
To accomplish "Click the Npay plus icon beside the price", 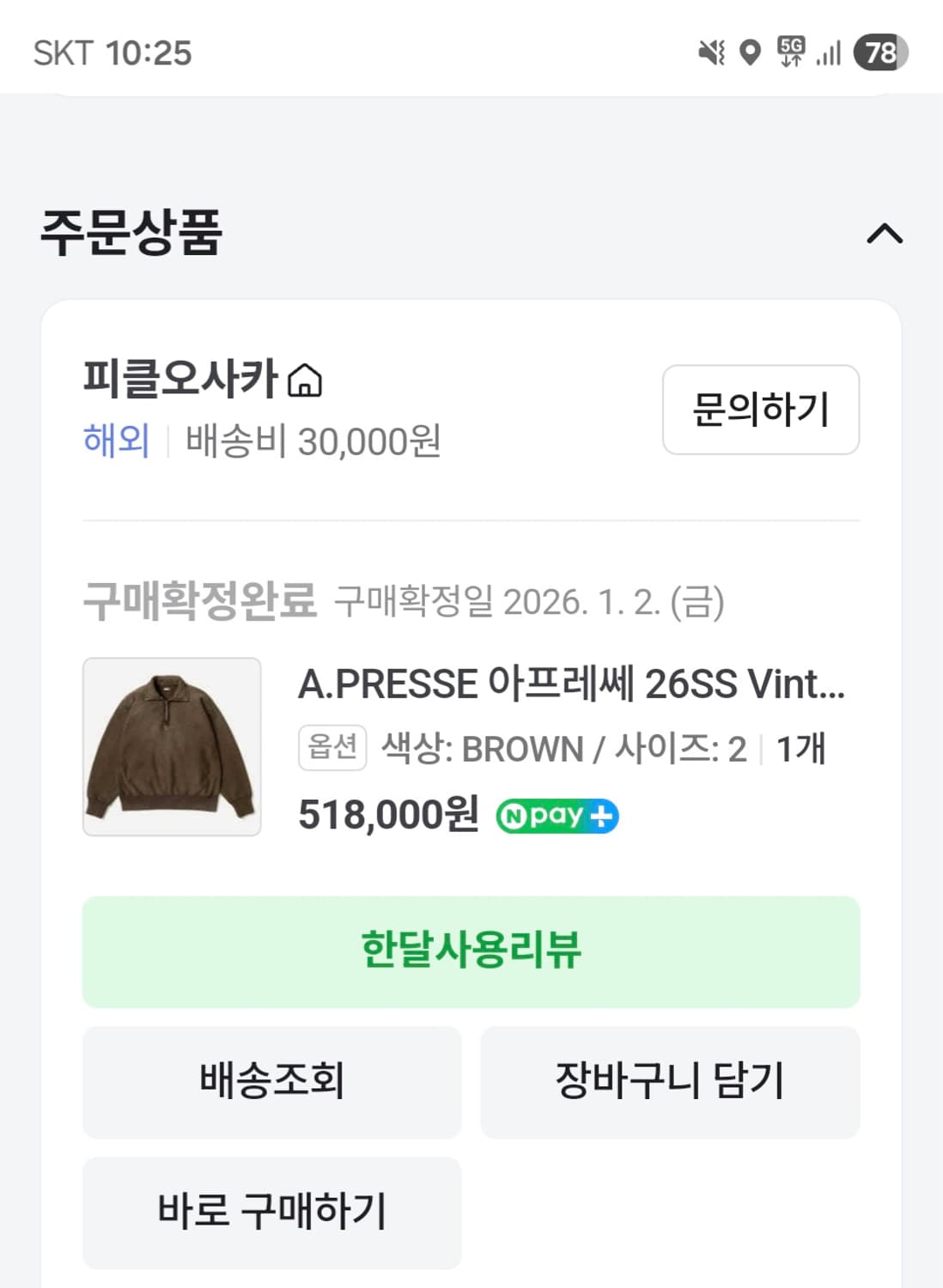I will pos(557,814).
